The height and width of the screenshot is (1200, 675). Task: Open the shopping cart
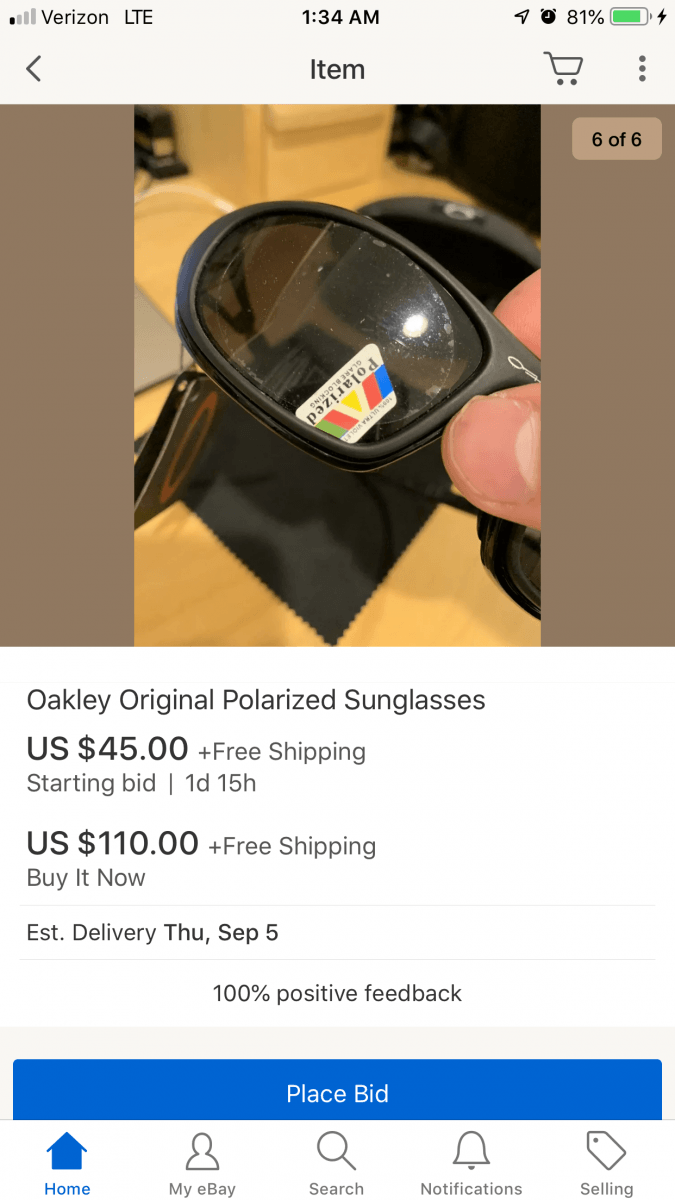point(563,69)
